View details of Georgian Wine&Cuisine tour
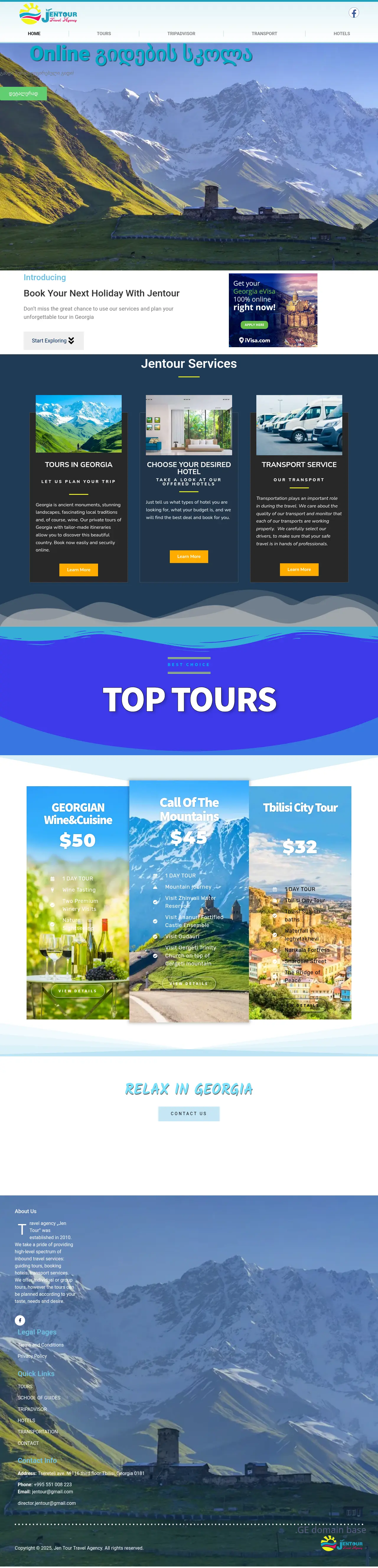 pos(77,991)
